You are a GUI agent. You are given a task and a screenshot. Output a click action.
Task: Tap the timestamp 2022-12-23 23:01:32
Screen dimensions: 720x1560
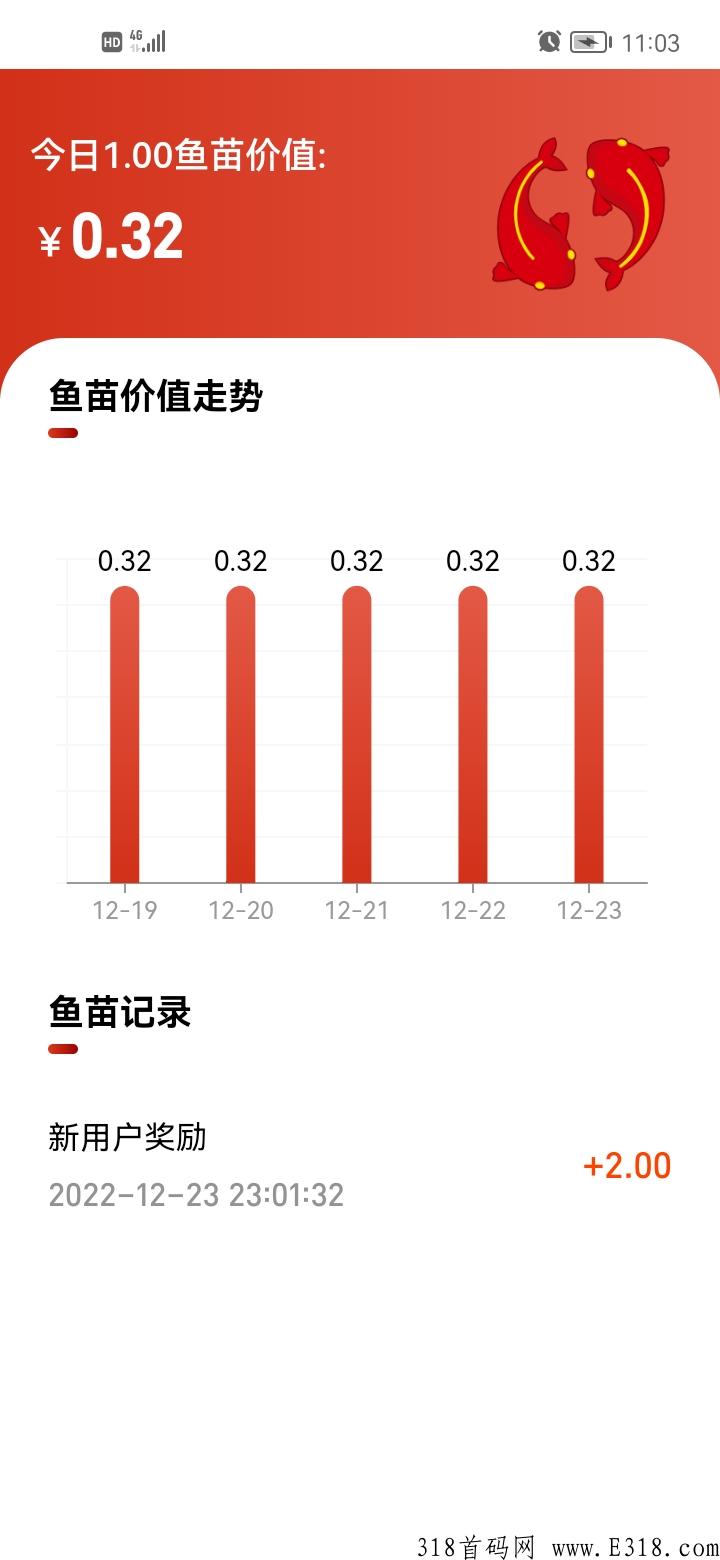(196, 1196)
